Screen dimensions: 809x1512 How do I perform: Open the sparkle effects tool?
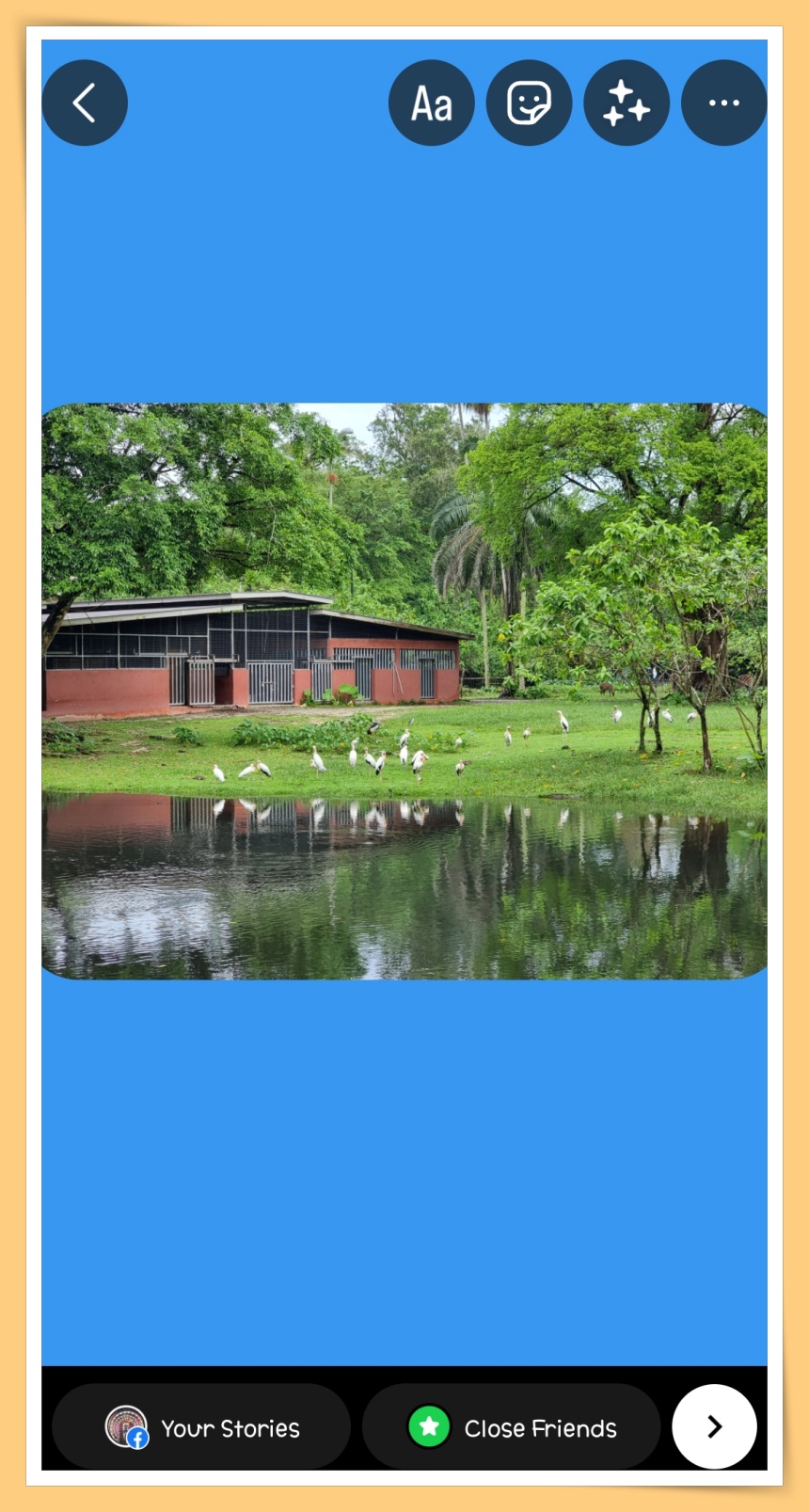(x=627, y=103)
